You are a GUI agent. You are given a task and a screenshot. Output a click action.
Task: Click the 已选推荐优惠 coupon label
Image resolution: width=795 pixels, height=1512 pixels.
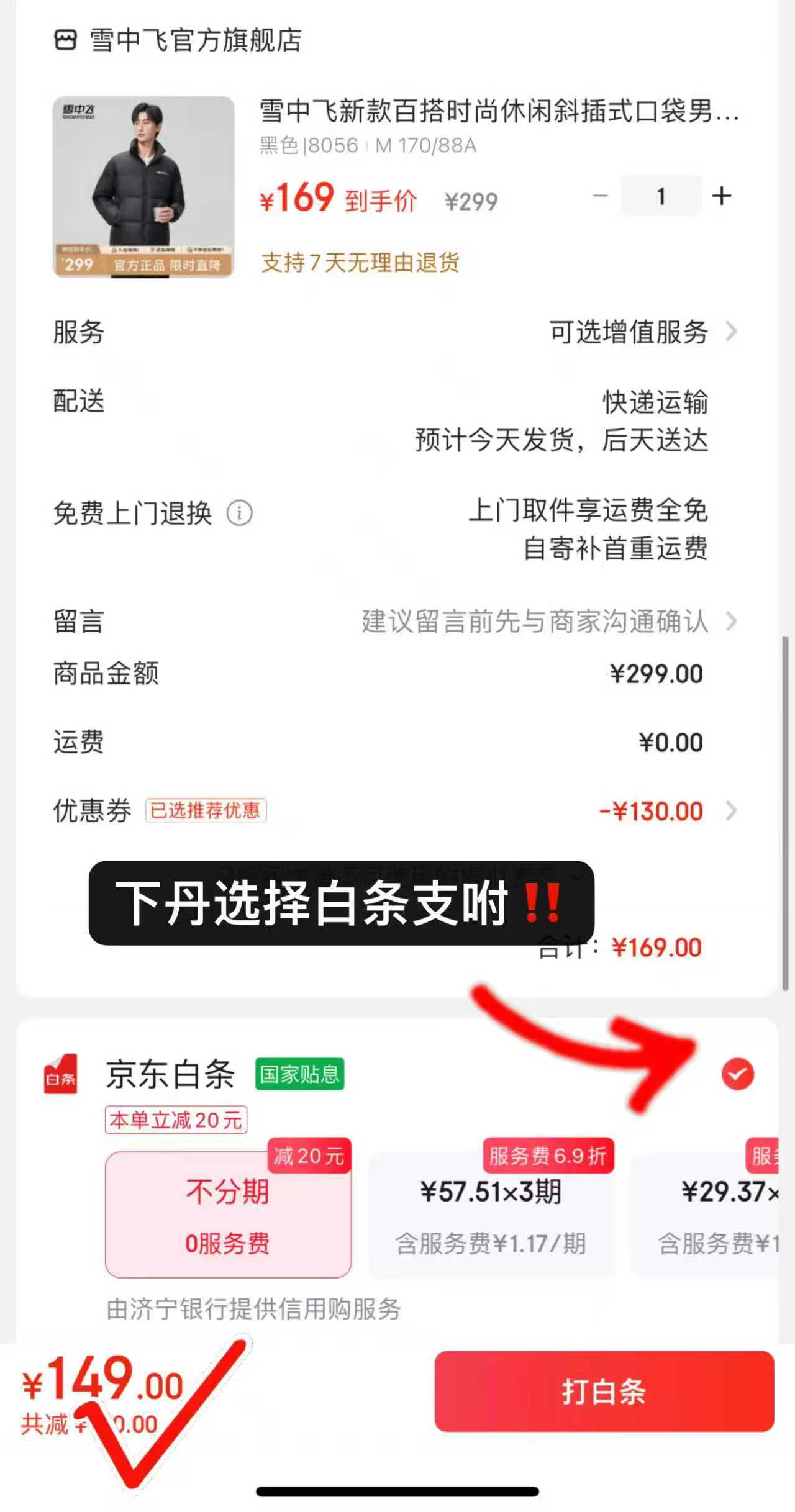(205, 811)
